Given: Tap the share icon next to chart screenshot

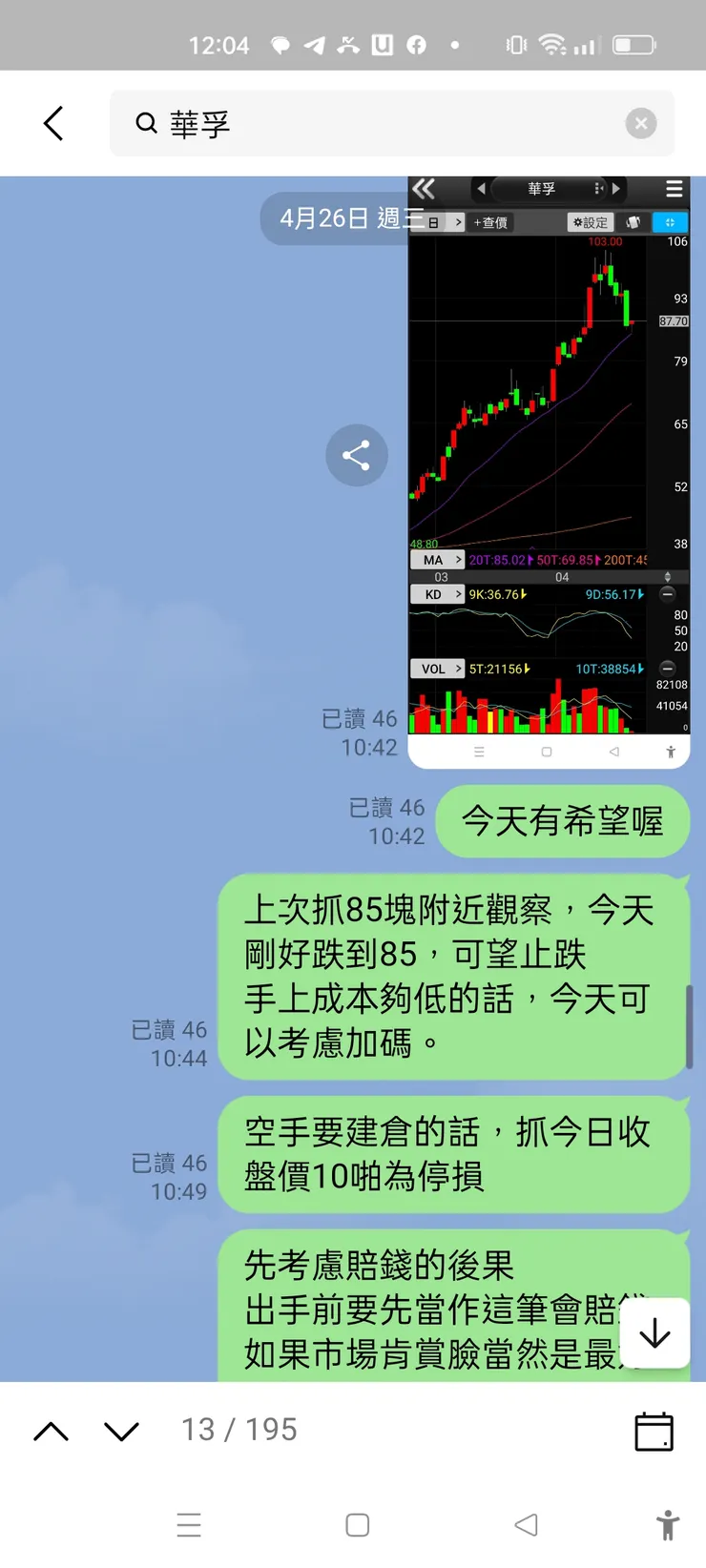Looking at the screenshot, I should [x=357, y=455].
